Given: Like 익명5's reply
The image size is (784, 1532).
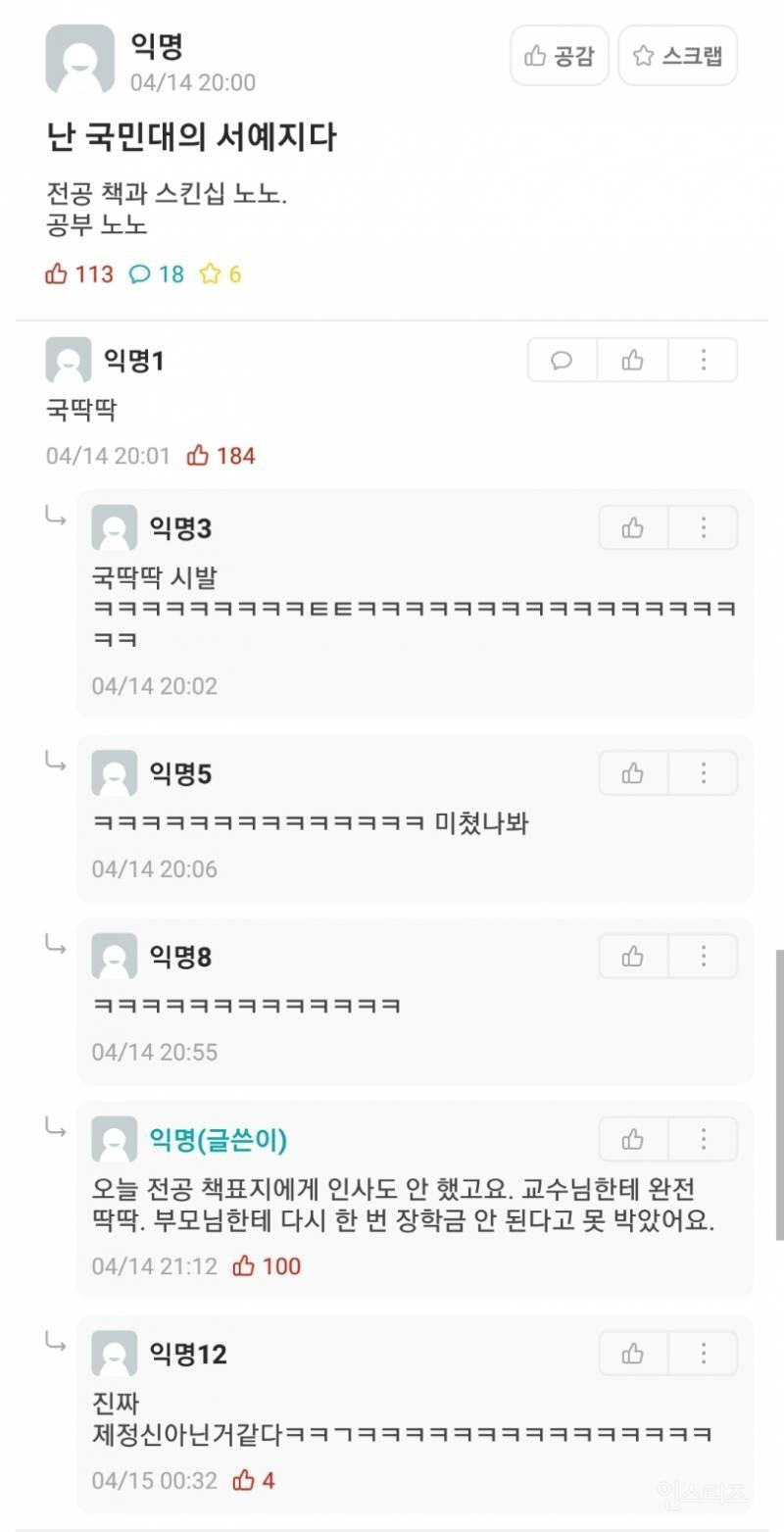Looking at the screenshot, I should coord(633,774).
